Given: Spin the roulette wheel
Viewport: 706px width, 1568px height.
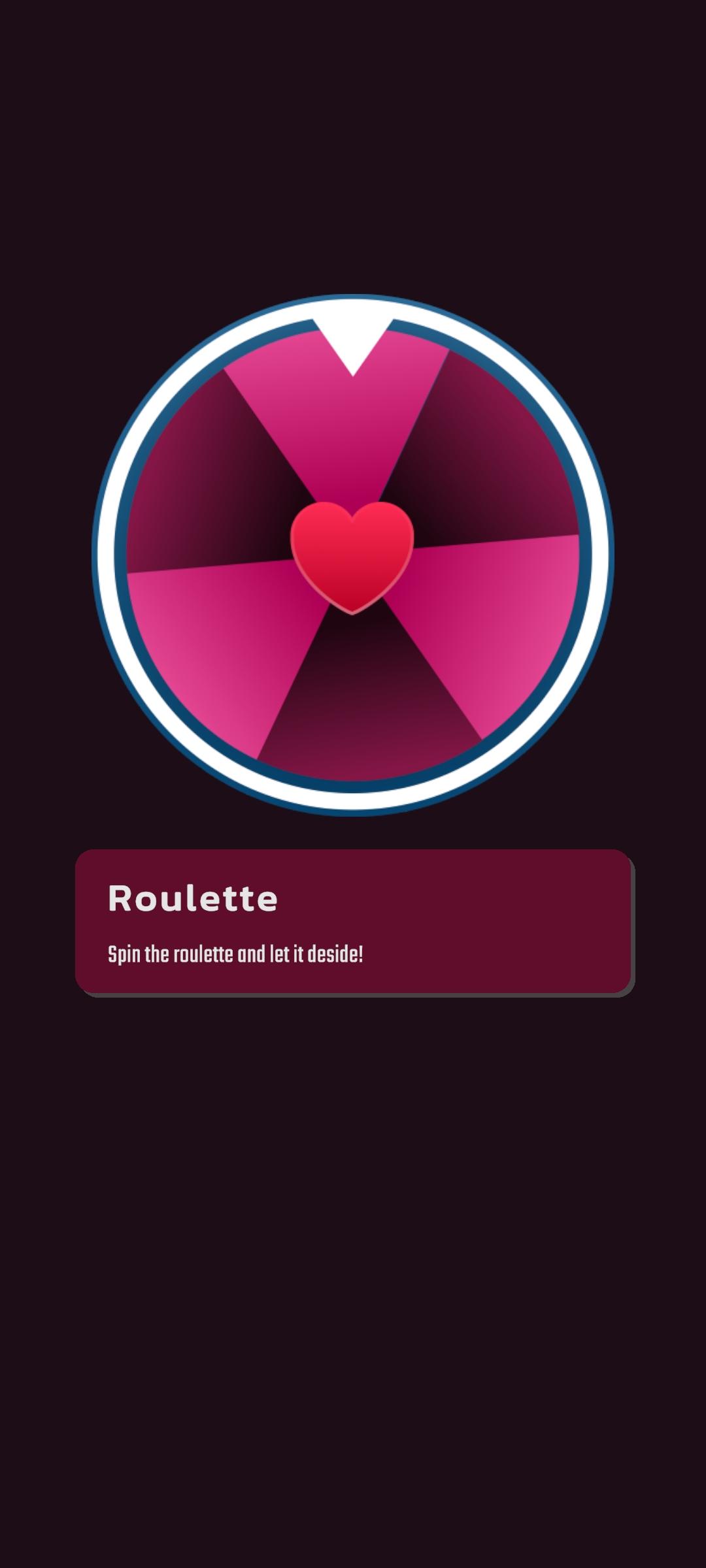Looking at the screenshot, I should point(352,555).
